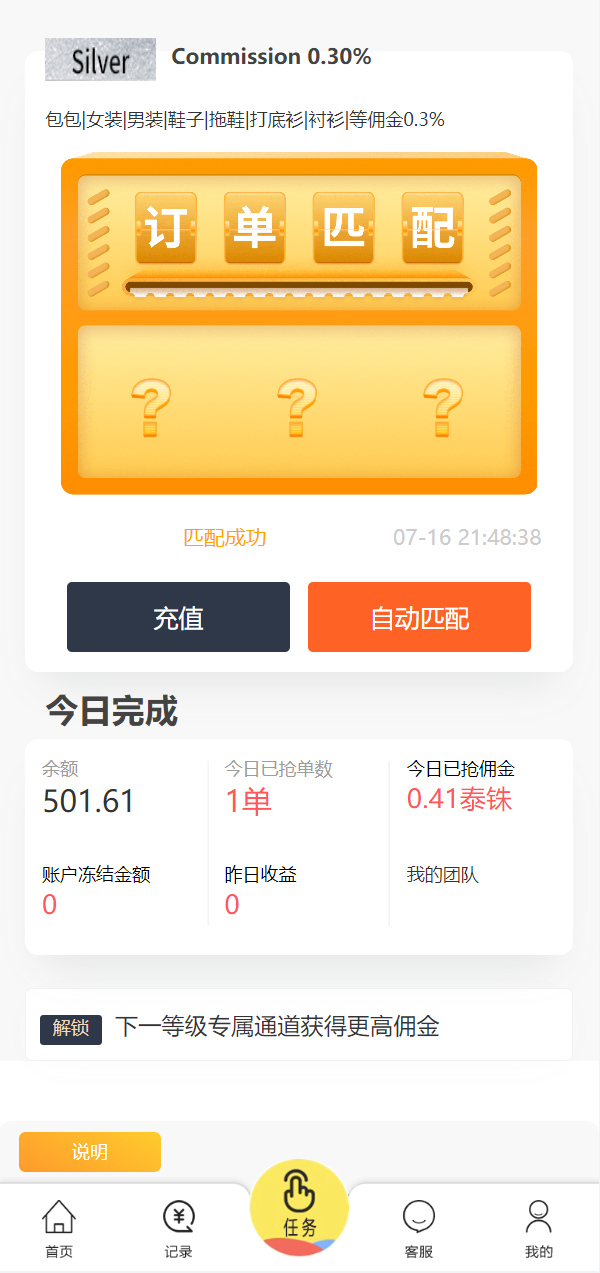
Task: Switch to the 我的 profile tab
Action: [538, 1229]
